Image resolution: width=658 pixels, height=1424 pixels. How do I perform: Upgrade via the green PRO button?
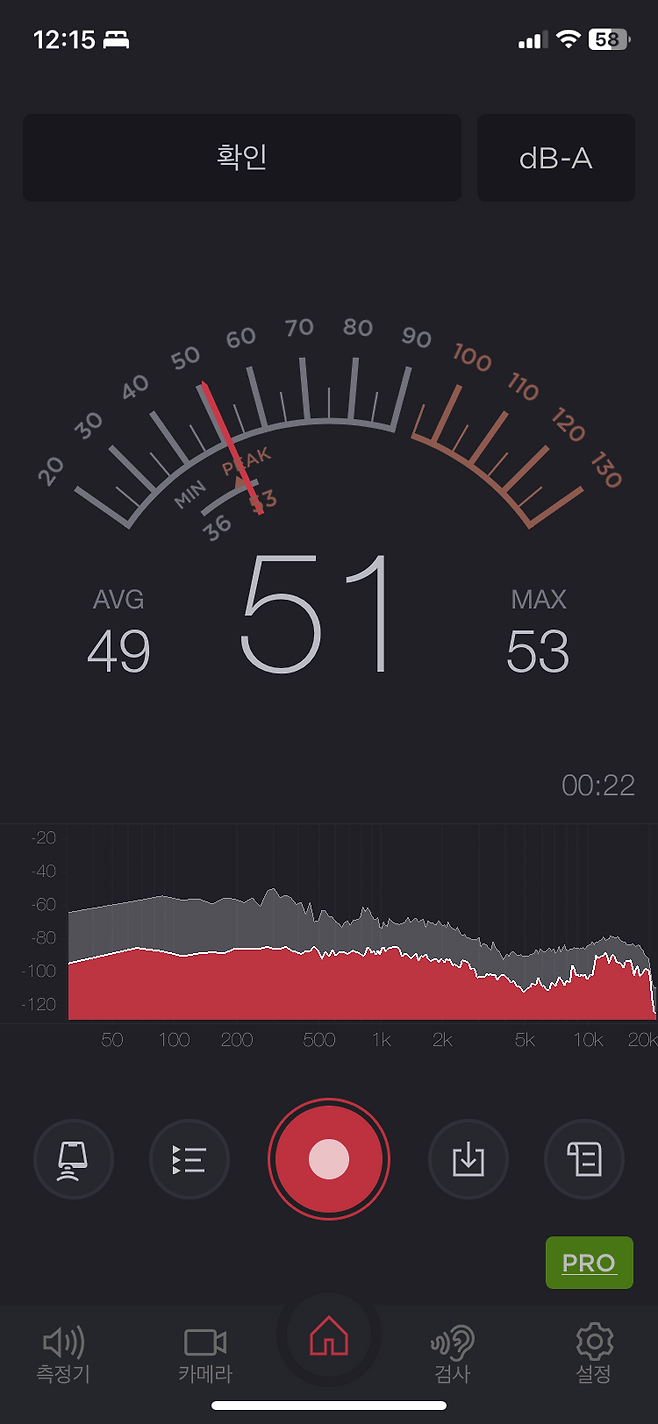pyautogui.click(x=589, y=1263)
